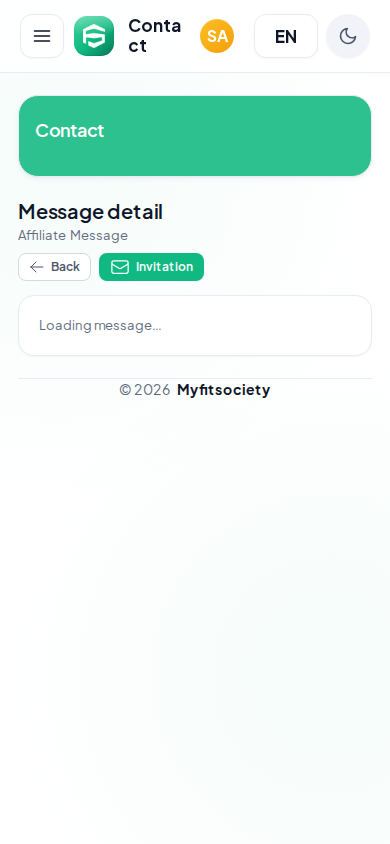Tap the SA profile avatar
The image size is (390, 844).
[x=217, y=36]
